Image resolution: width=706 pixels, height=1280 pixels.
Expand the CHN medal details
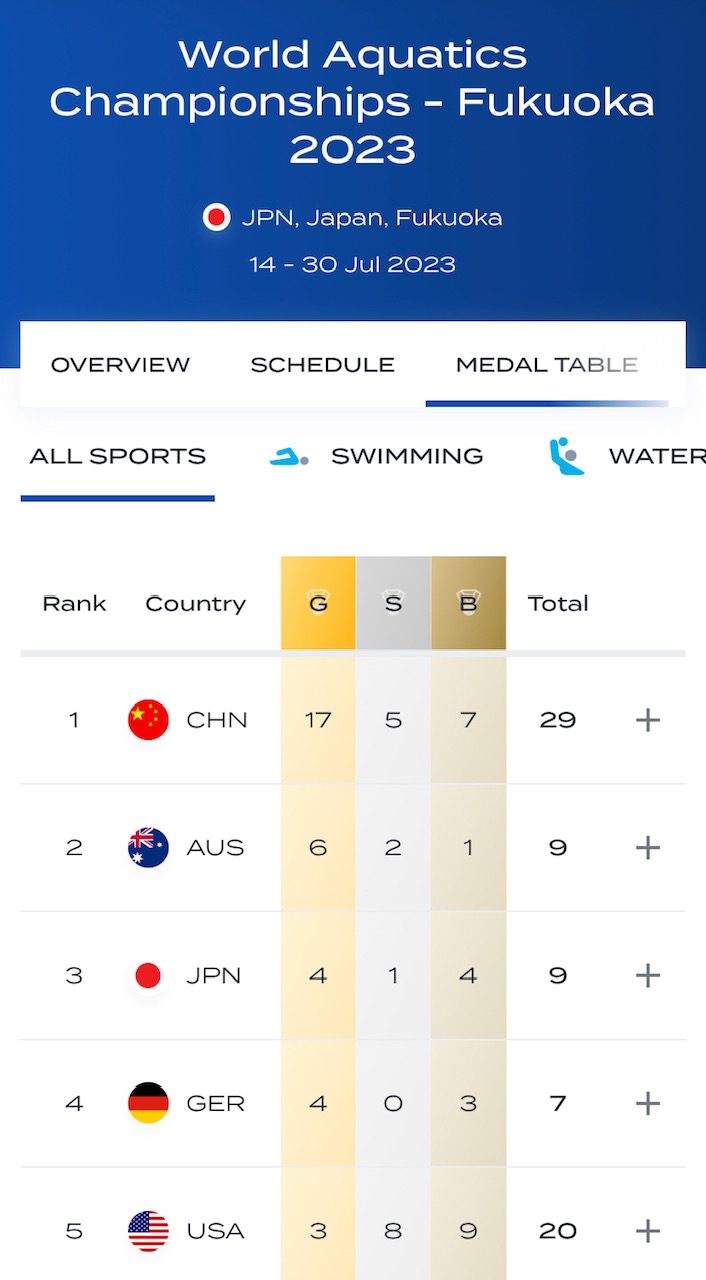pos(648,720)
